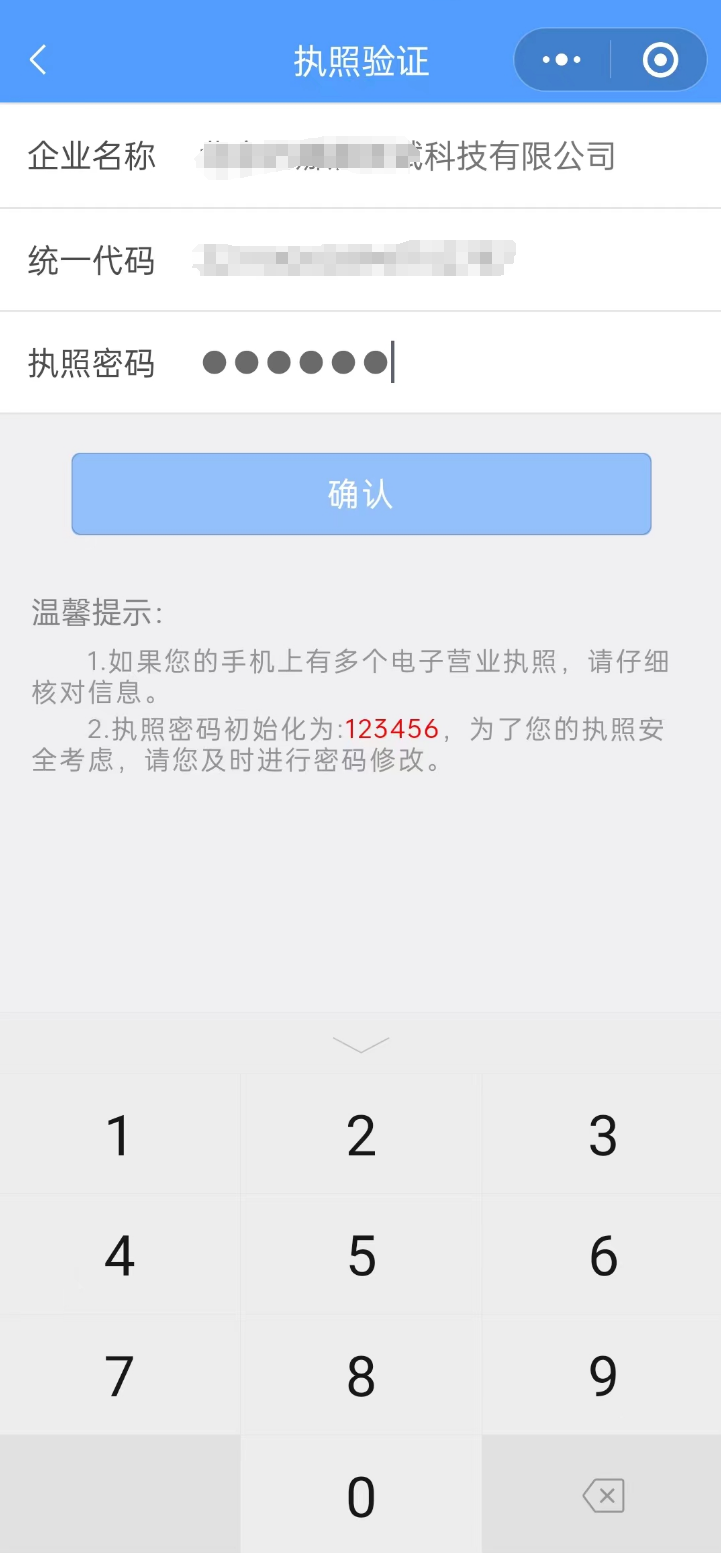The image size is (721, 1553).
Task: Enter digit 5 on the keypad
Action: tap(361, 1256)
